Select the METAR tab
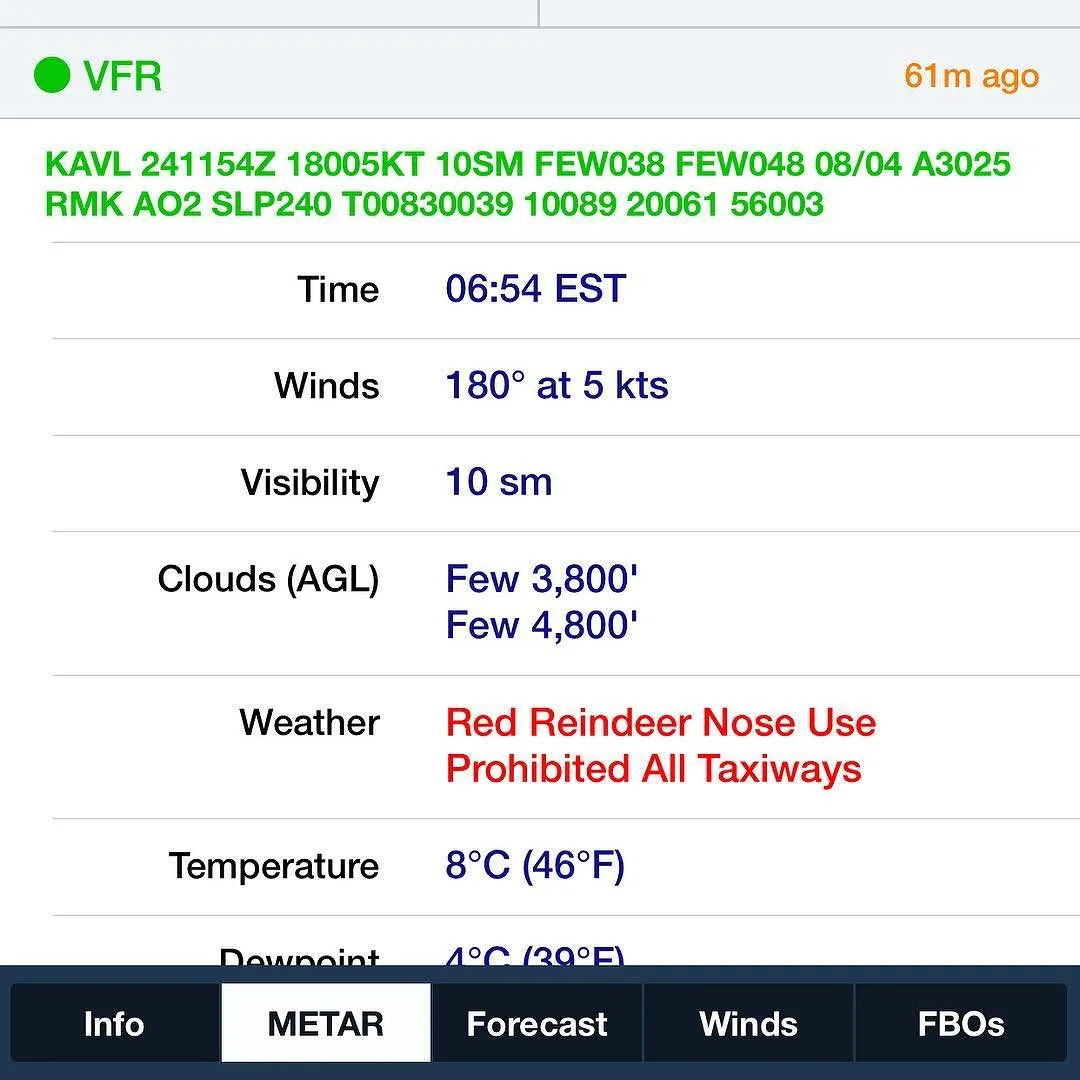This screenshot has height=1080, width=1080. (326, 1024)
